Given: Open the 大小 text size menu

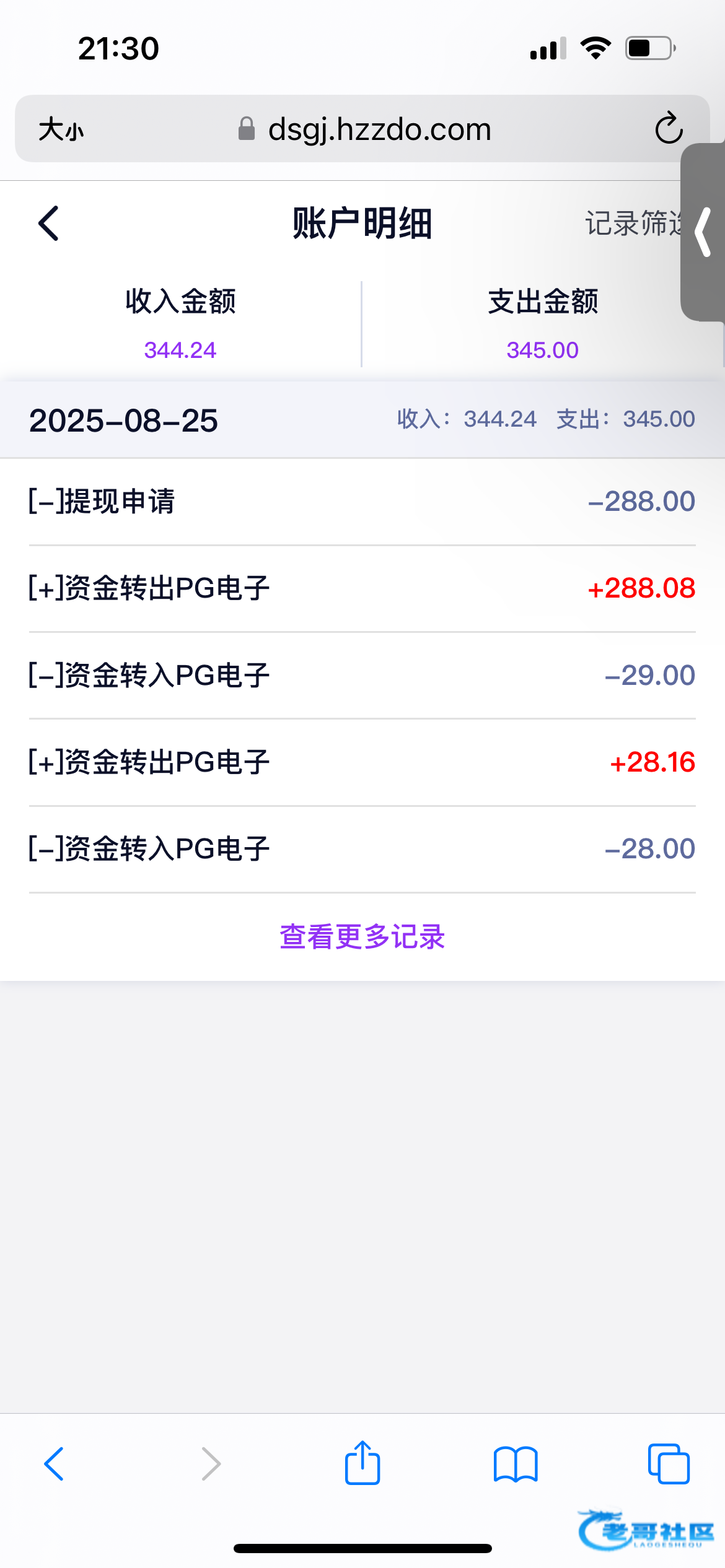Looking at the screenshot, I should [x=61, y=129].
